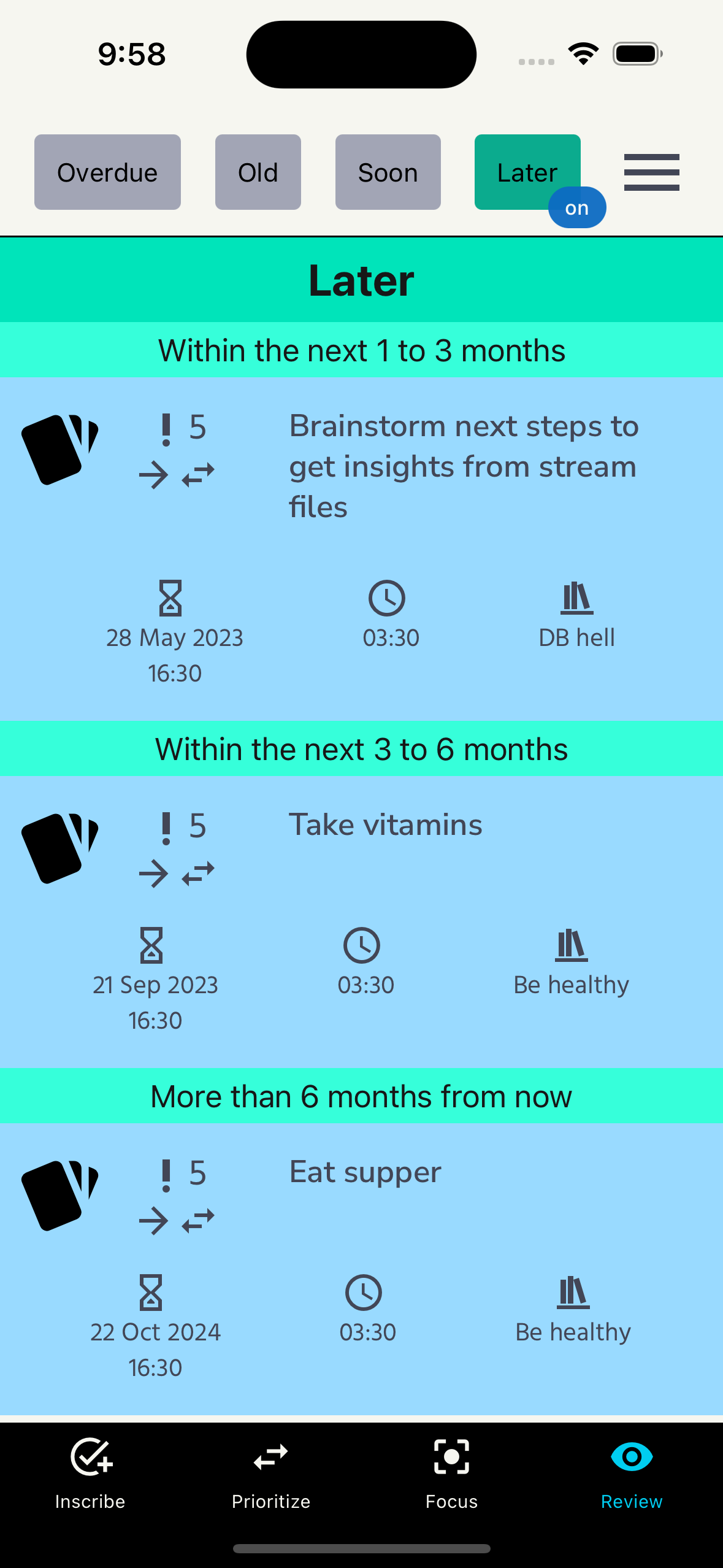
Task: Open the hamburger menu
Action: 651,172
